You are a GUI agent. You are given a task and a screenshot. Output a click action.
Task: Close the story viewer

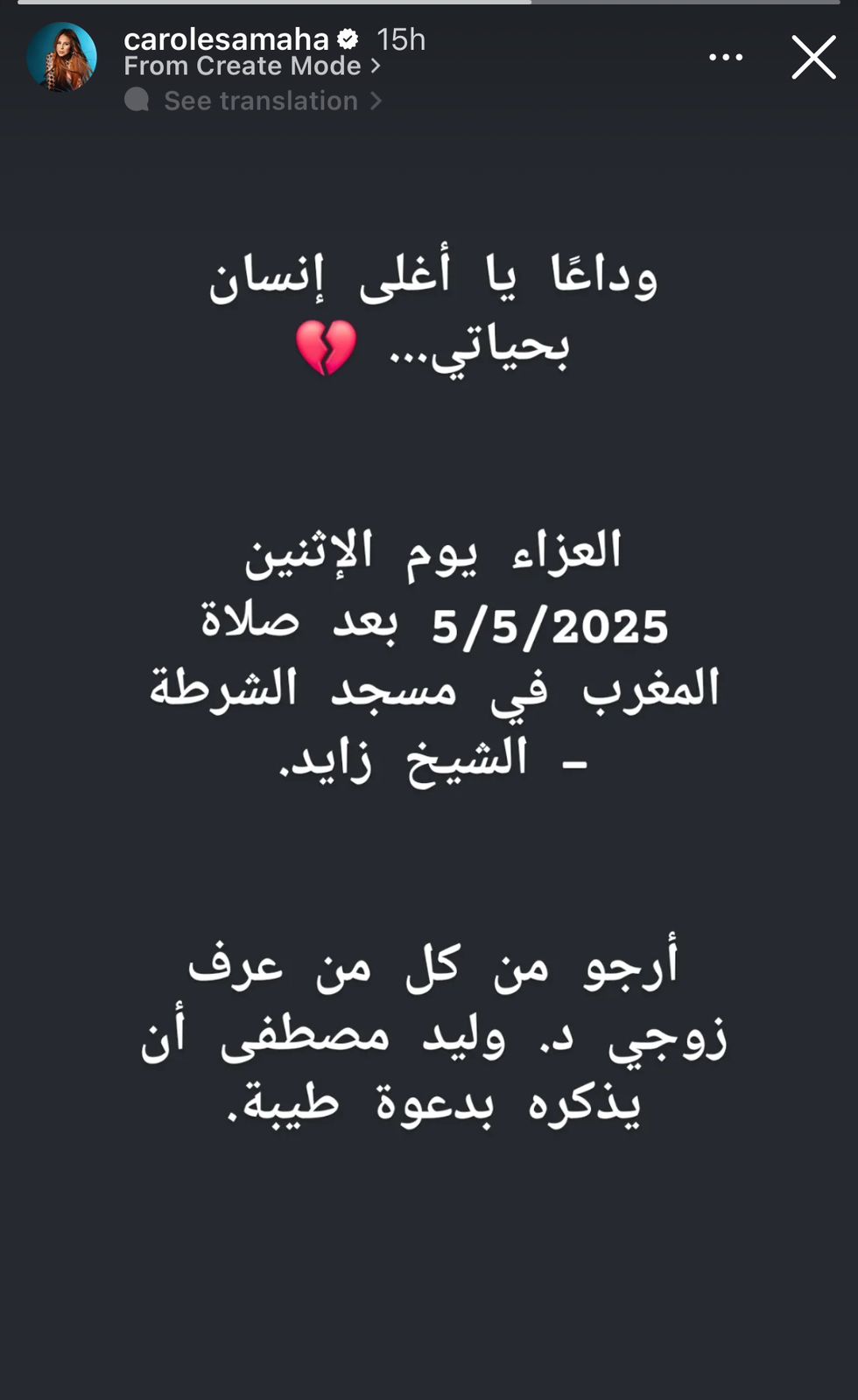(813, 58)
